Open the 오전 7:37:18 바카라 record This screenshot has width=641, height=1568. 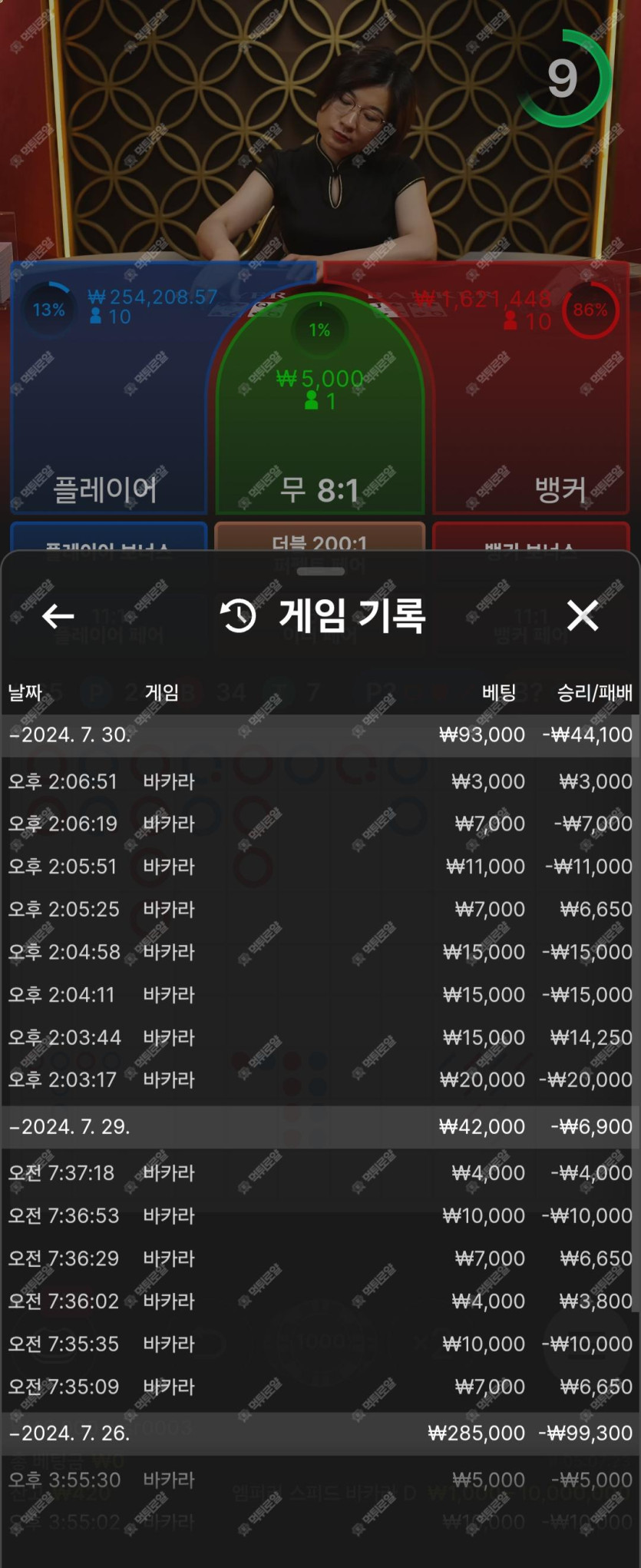tap(320, 1173)
